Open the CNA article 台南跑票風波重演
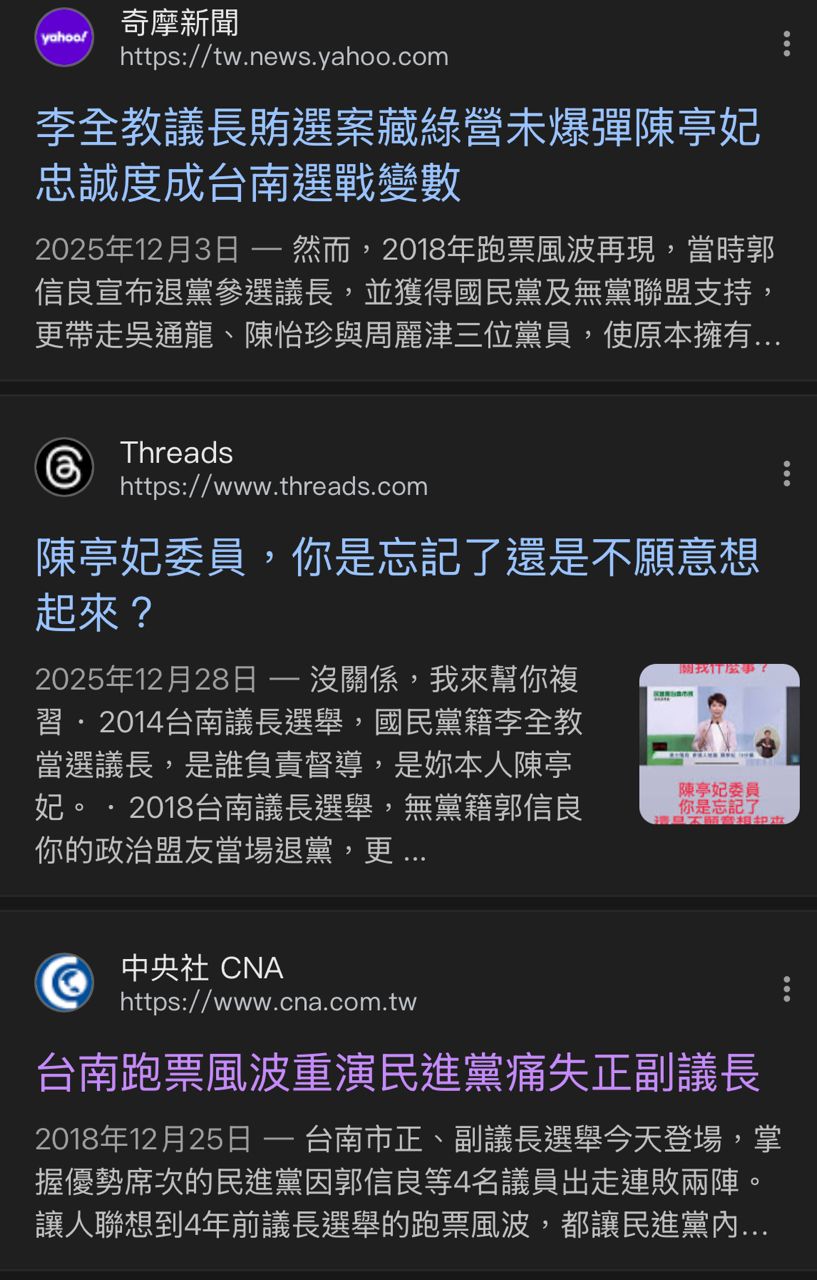Screen dimensions: 817x1280 point(398,1073)
